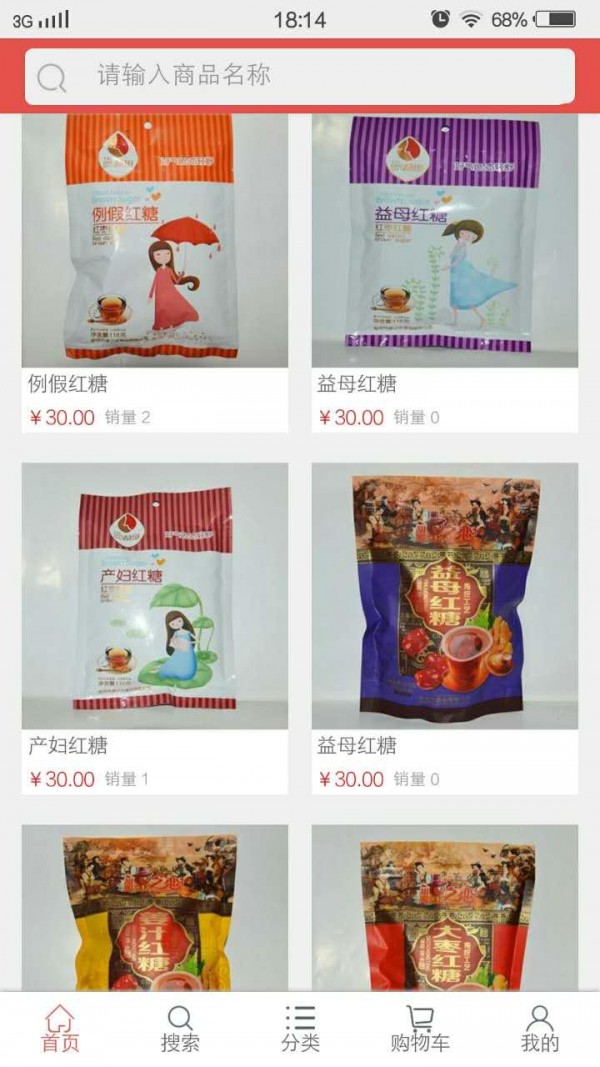Tap the product name search field

coord(300,76)
